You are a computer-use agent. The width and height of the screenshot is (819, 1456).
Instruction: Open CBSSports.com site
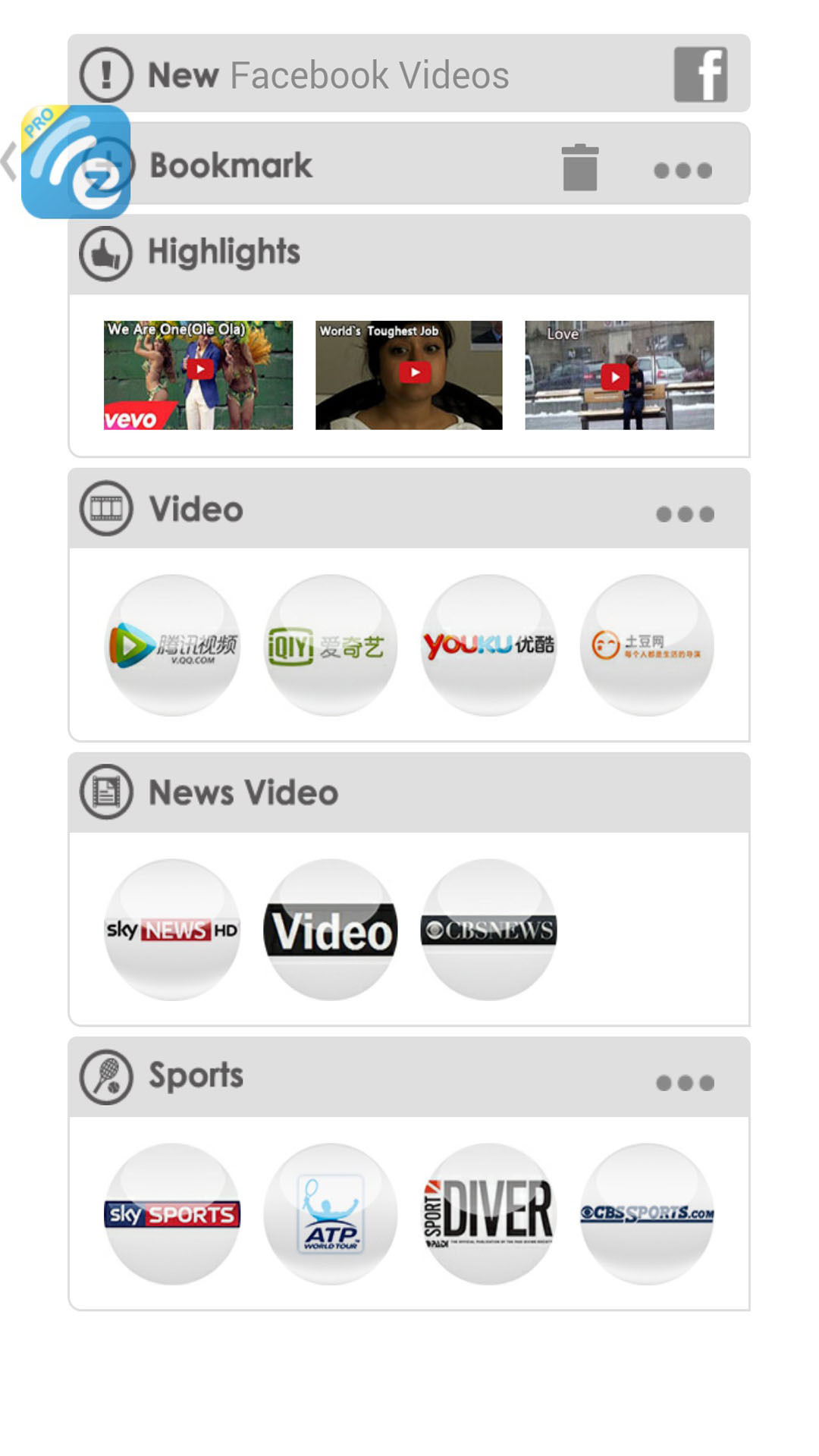(647, 1213)
